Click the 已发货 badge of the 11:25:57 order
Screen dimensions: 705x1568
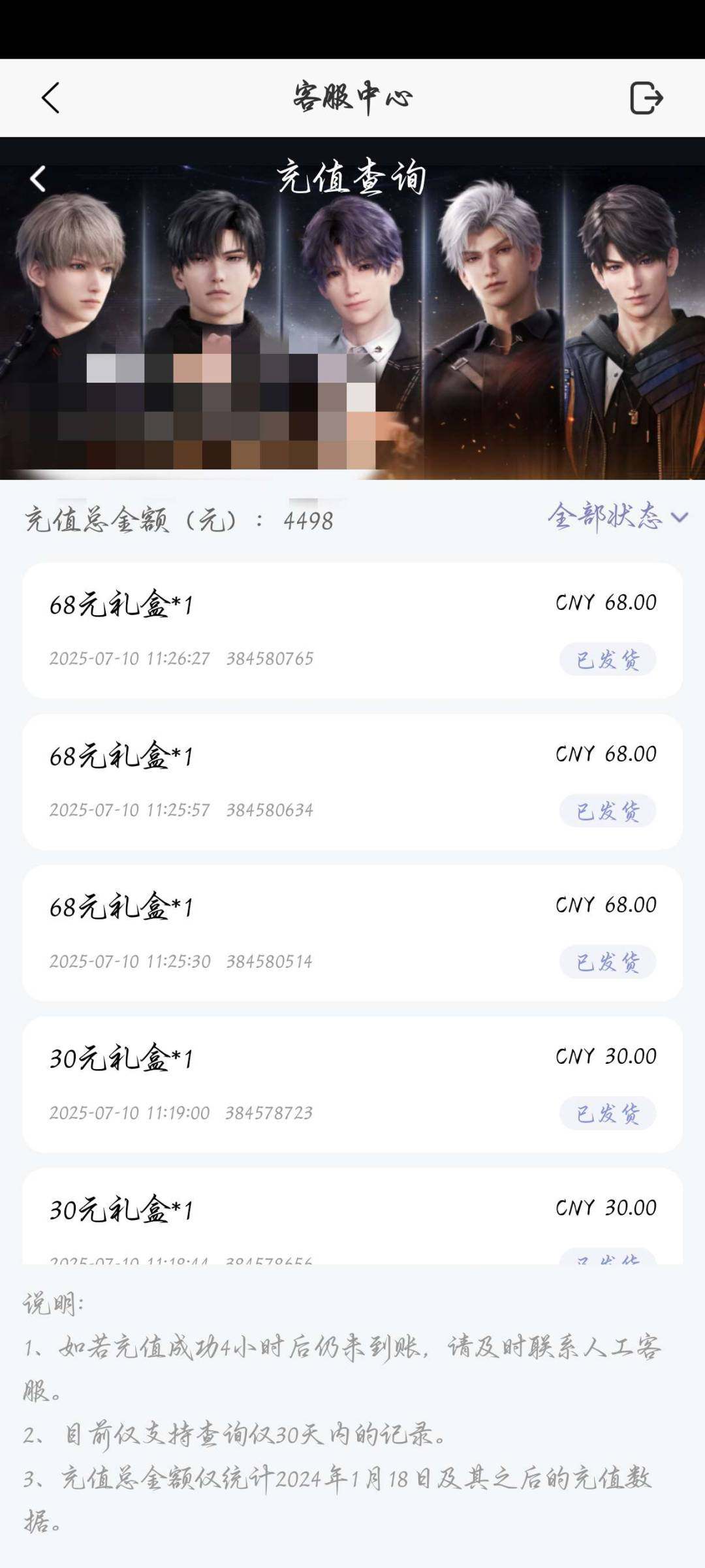[608, 810]
